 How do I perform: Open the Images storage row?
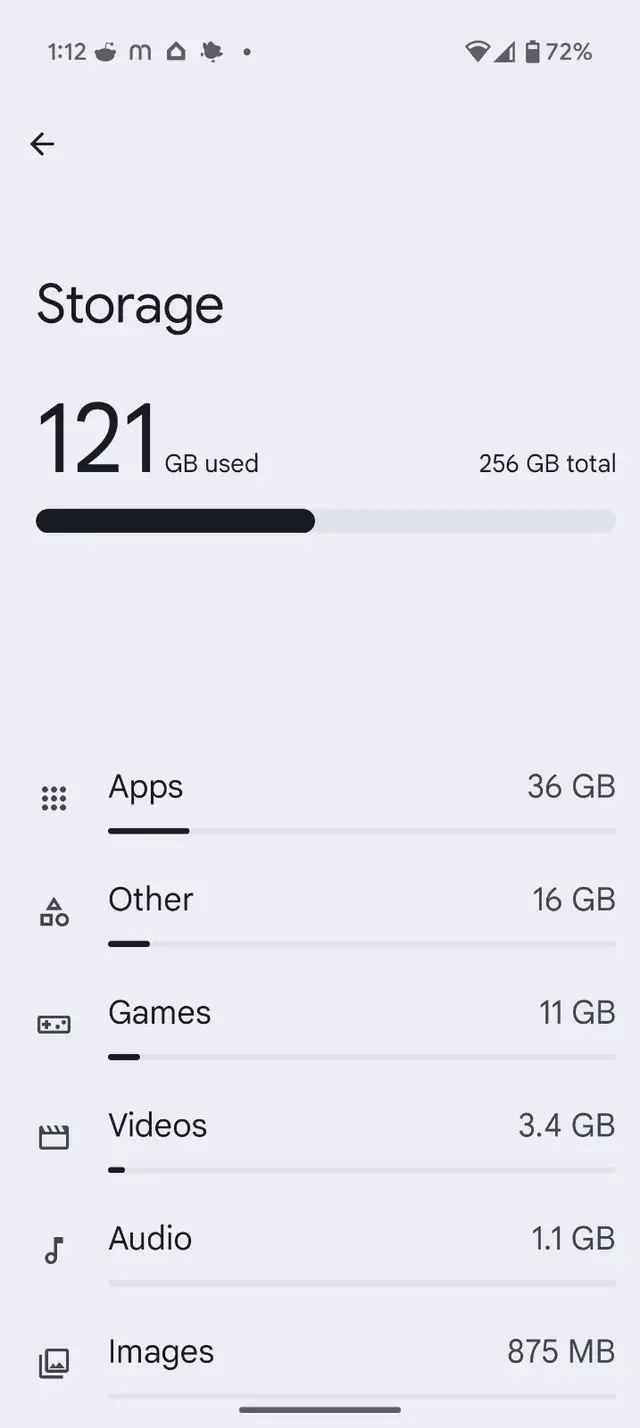coord(320,1364)
